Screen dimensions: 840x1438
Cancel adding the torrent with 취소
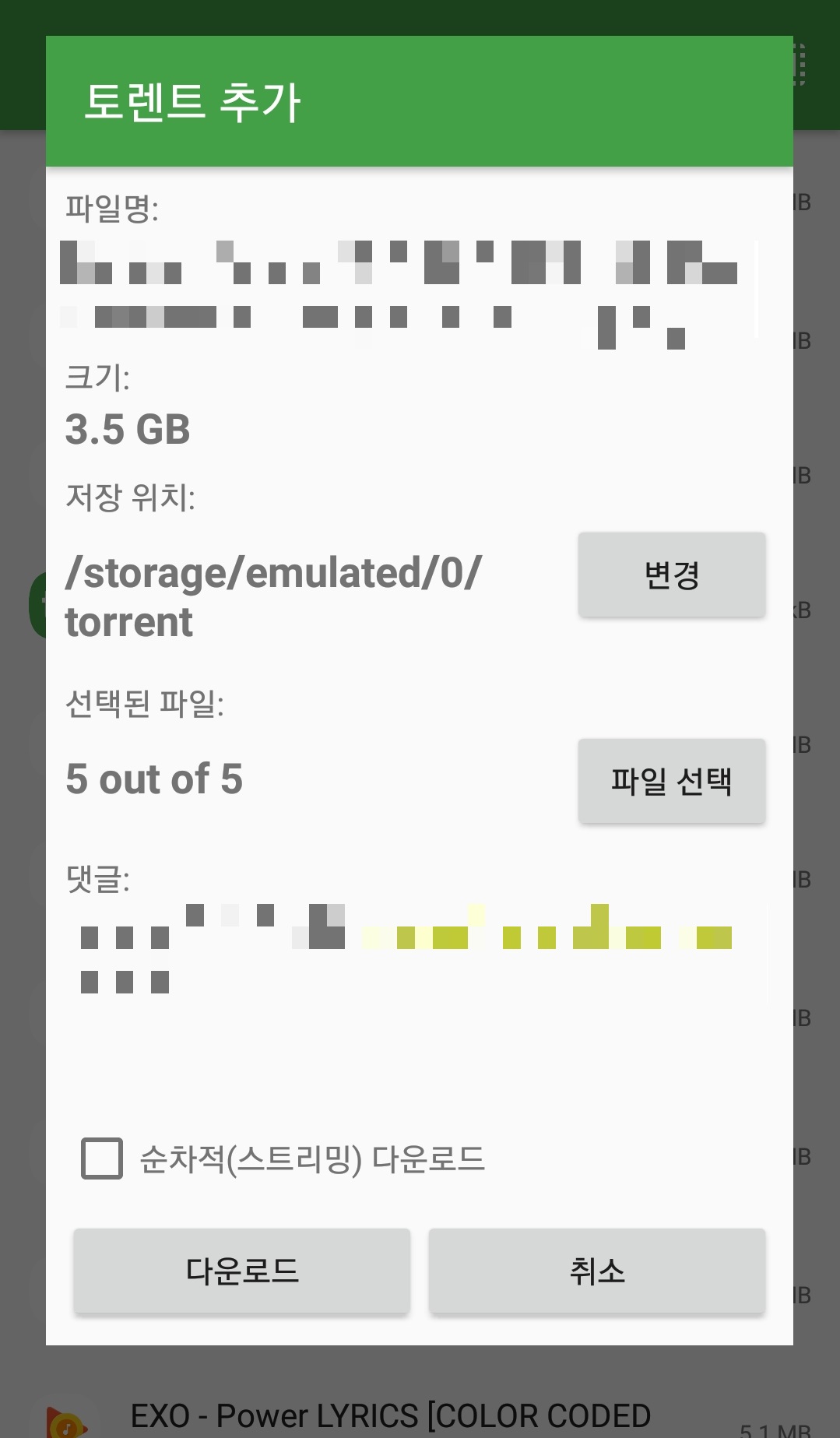click(597, 1271)
